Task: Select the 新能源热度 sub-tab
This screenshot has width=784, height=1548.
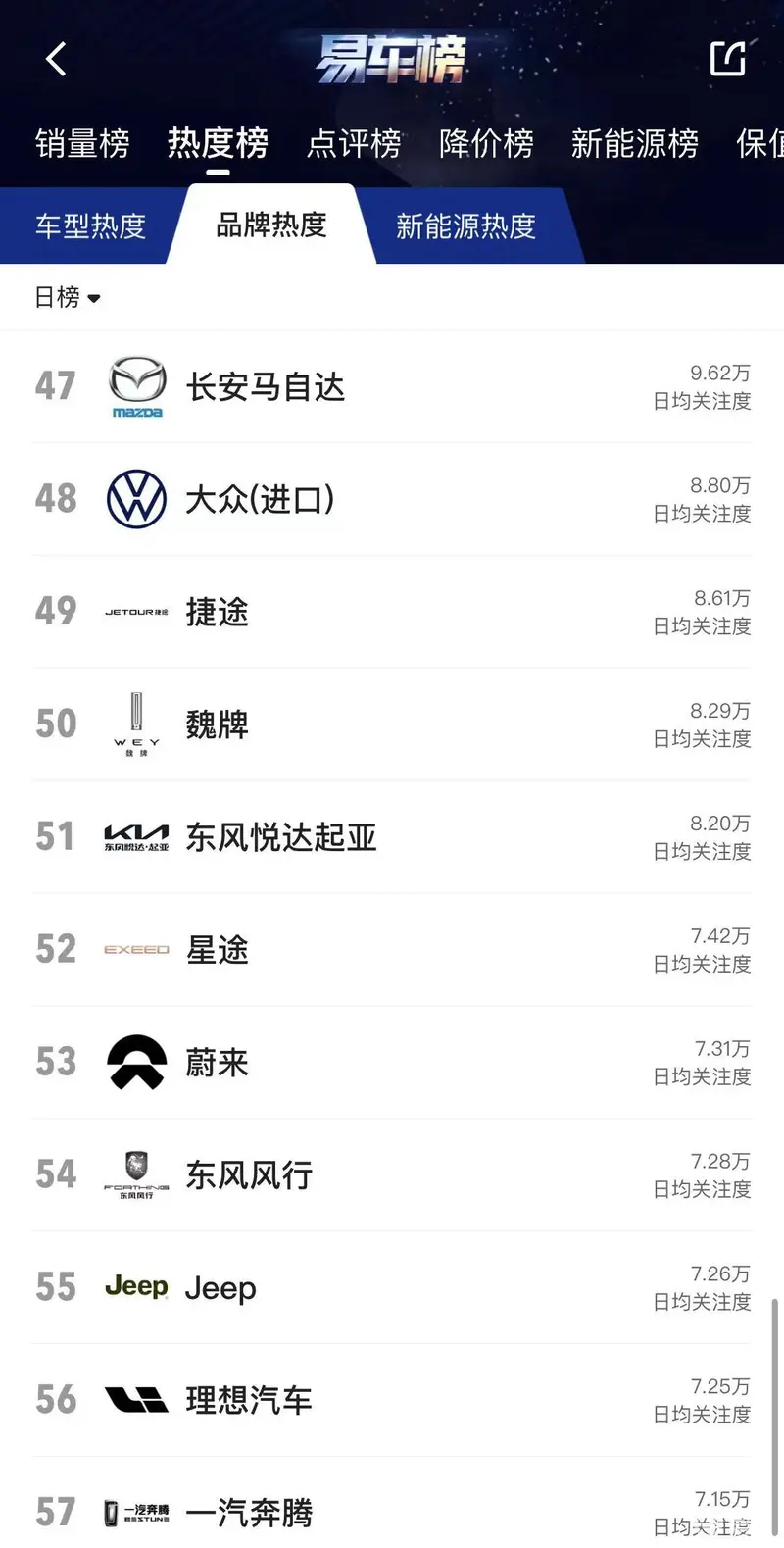Action: 465,226
